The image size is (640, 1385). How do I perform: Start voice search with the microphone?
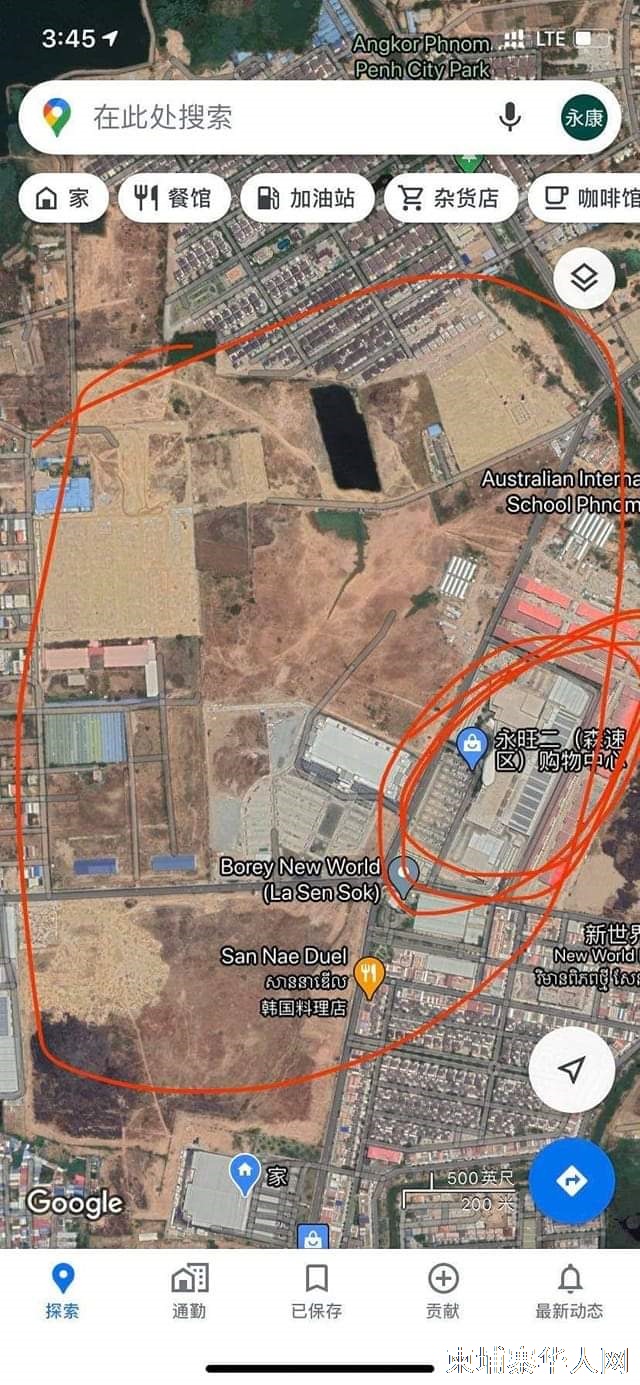[510, 118]
